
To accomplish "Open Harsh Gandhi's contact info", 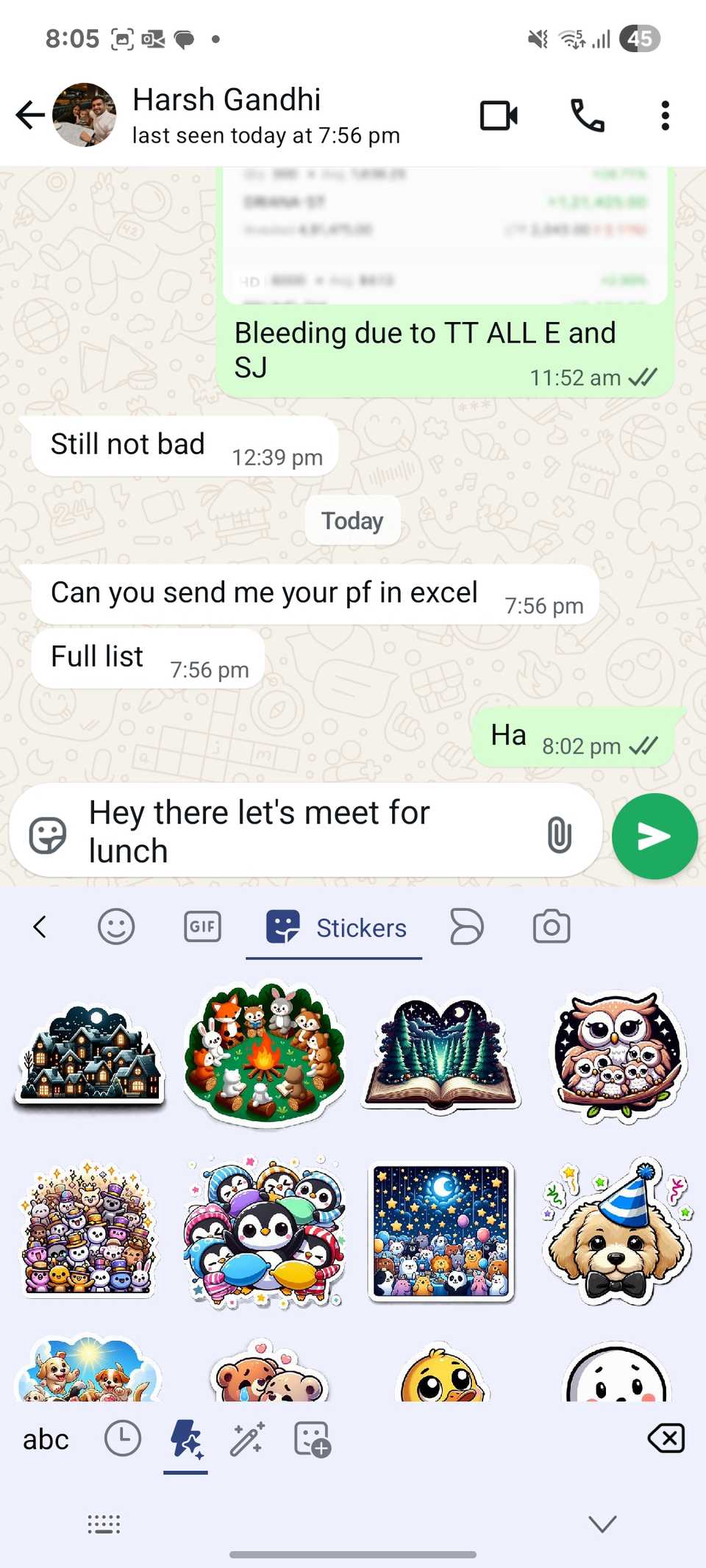I will (x=265, y=115).
